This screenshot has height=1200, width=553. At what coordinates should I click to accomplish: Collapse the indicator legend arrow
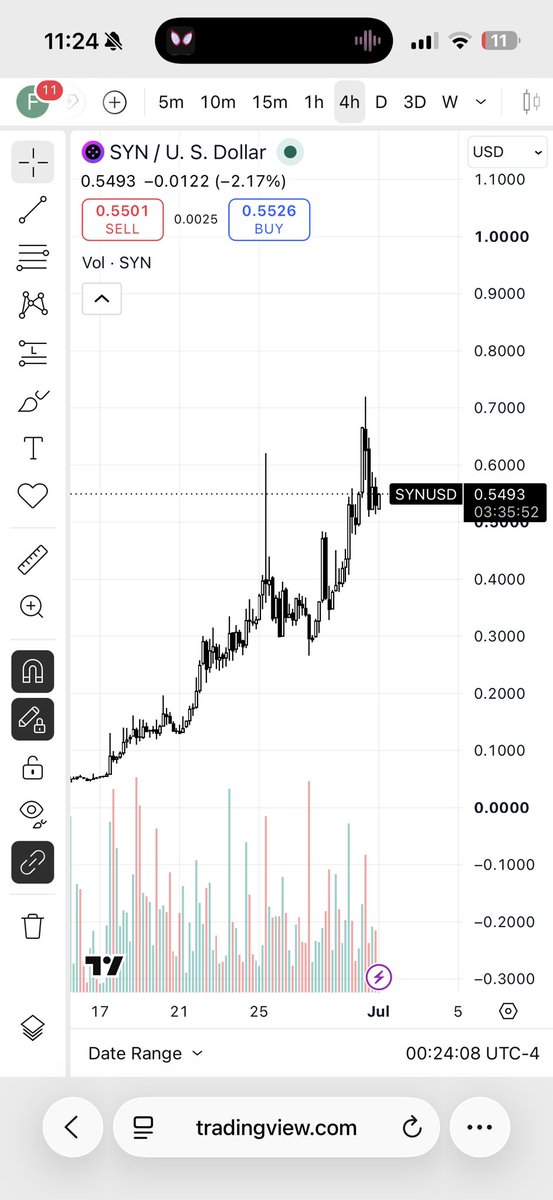point(102,298)
